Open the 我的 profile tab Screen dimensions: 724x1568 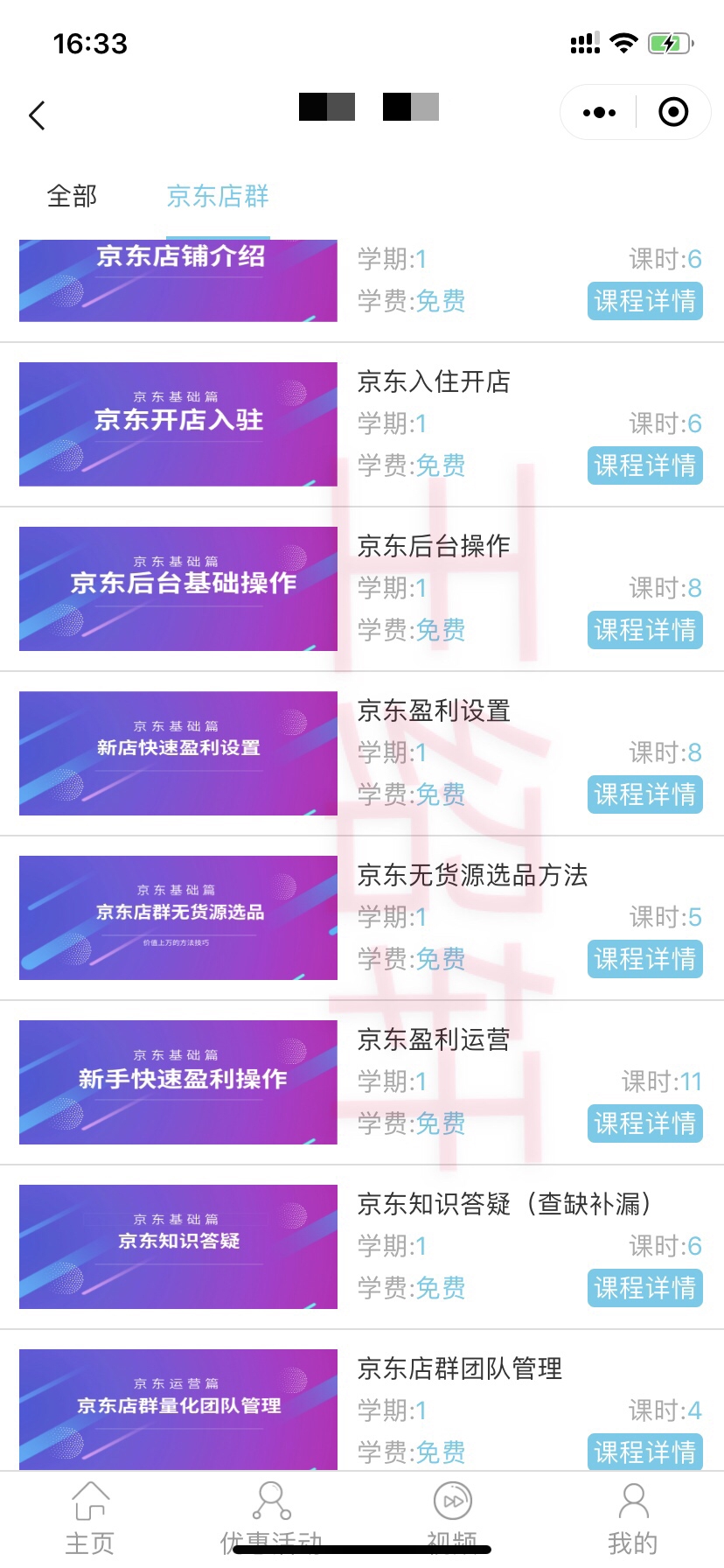(632, 1518)
